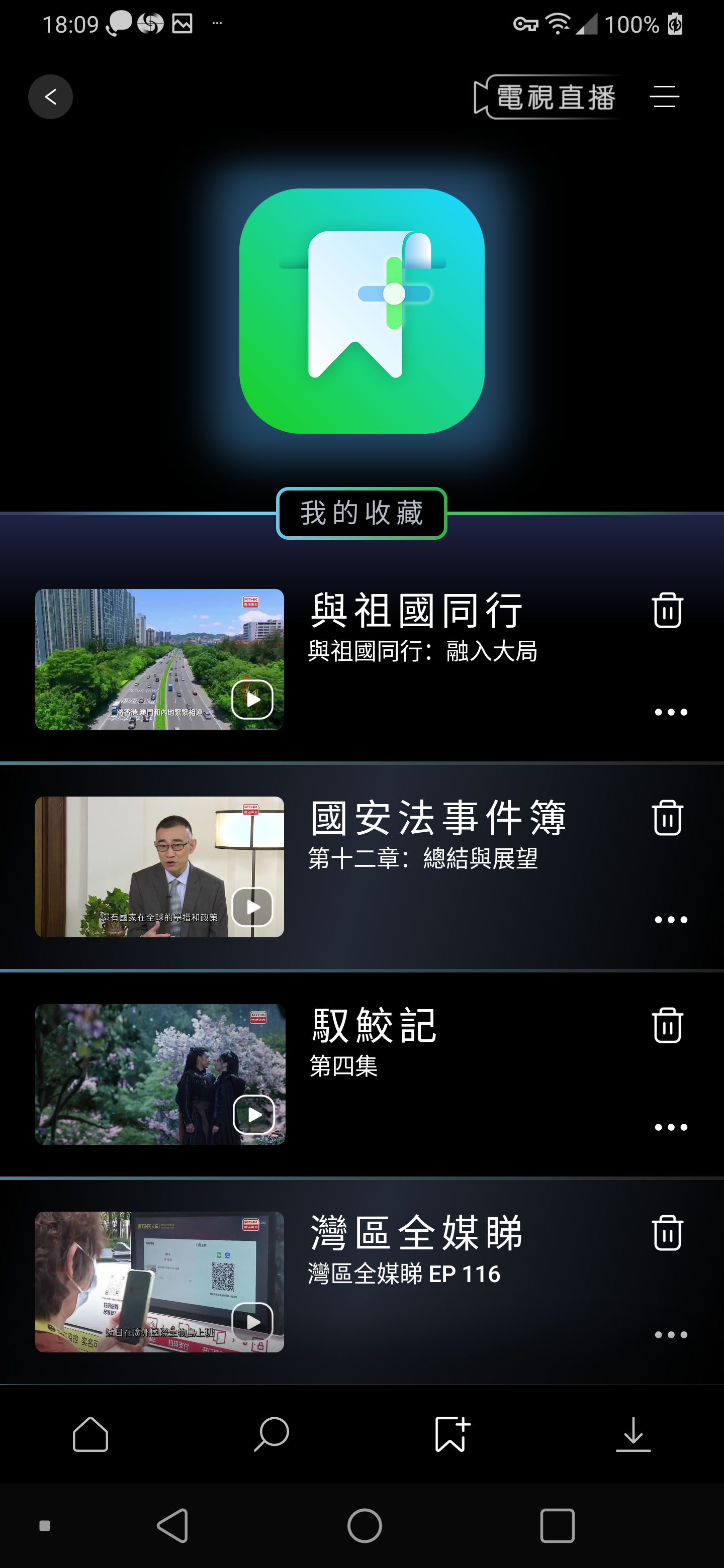This screenshot has height=1568, width=724.
Task: Play 灣區全媒睇 EP 116 thumbnail
Action: point(159,1282)
